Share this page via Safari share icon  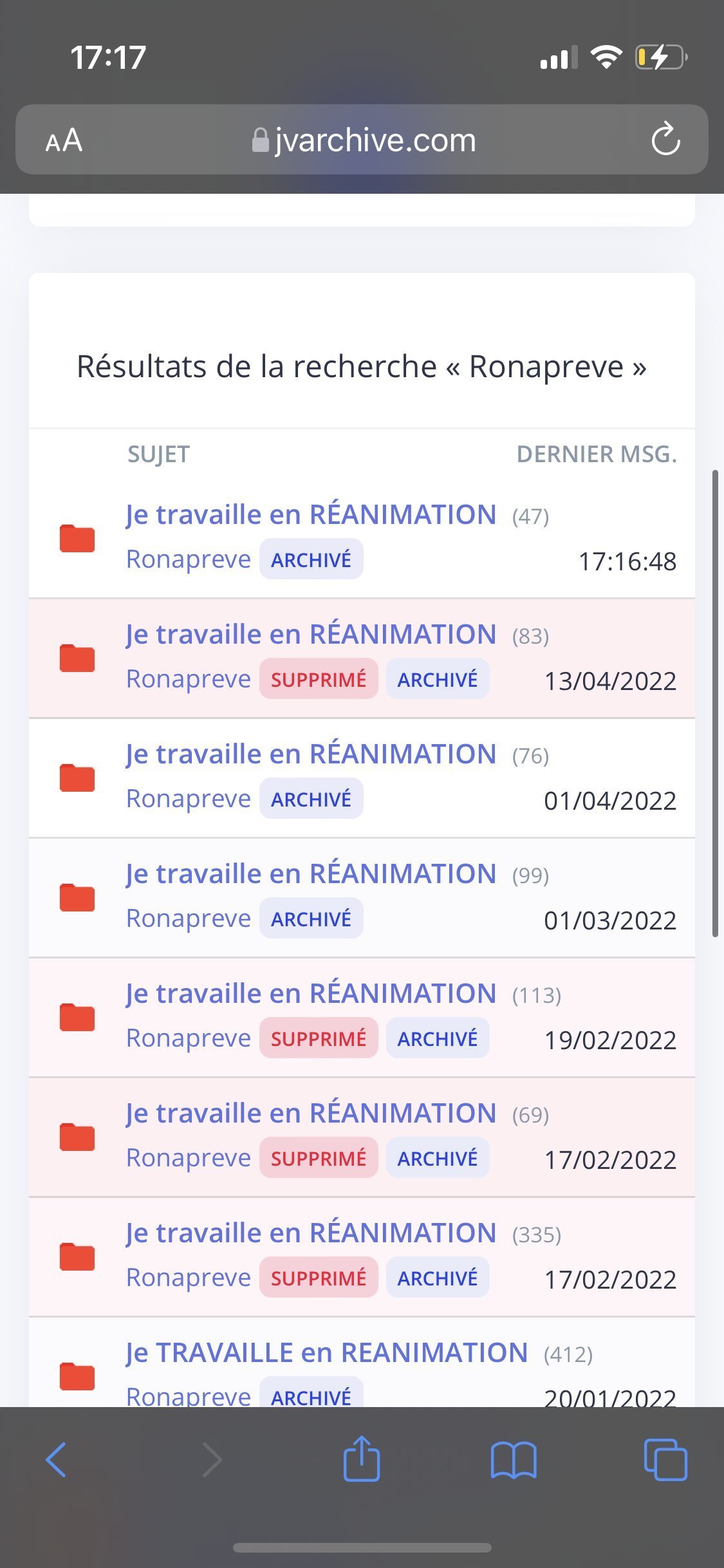coord(362,1459)
